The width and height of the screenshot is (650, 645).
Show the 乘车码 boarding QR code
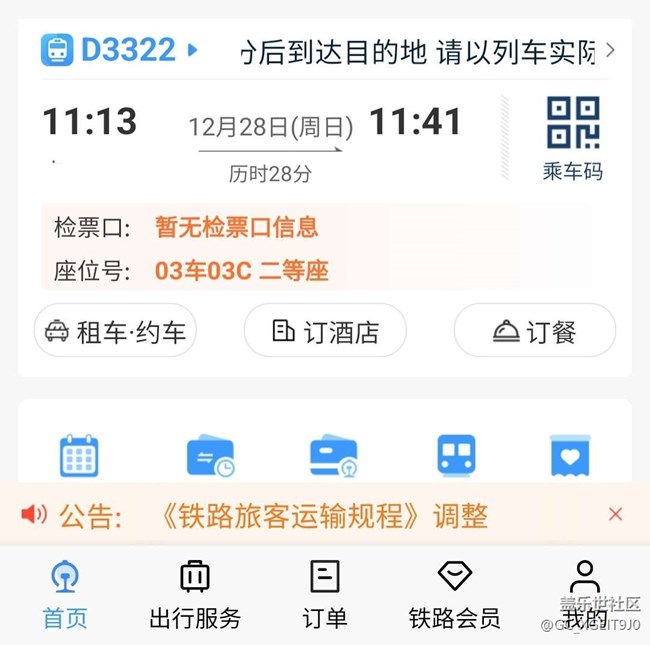573,138
